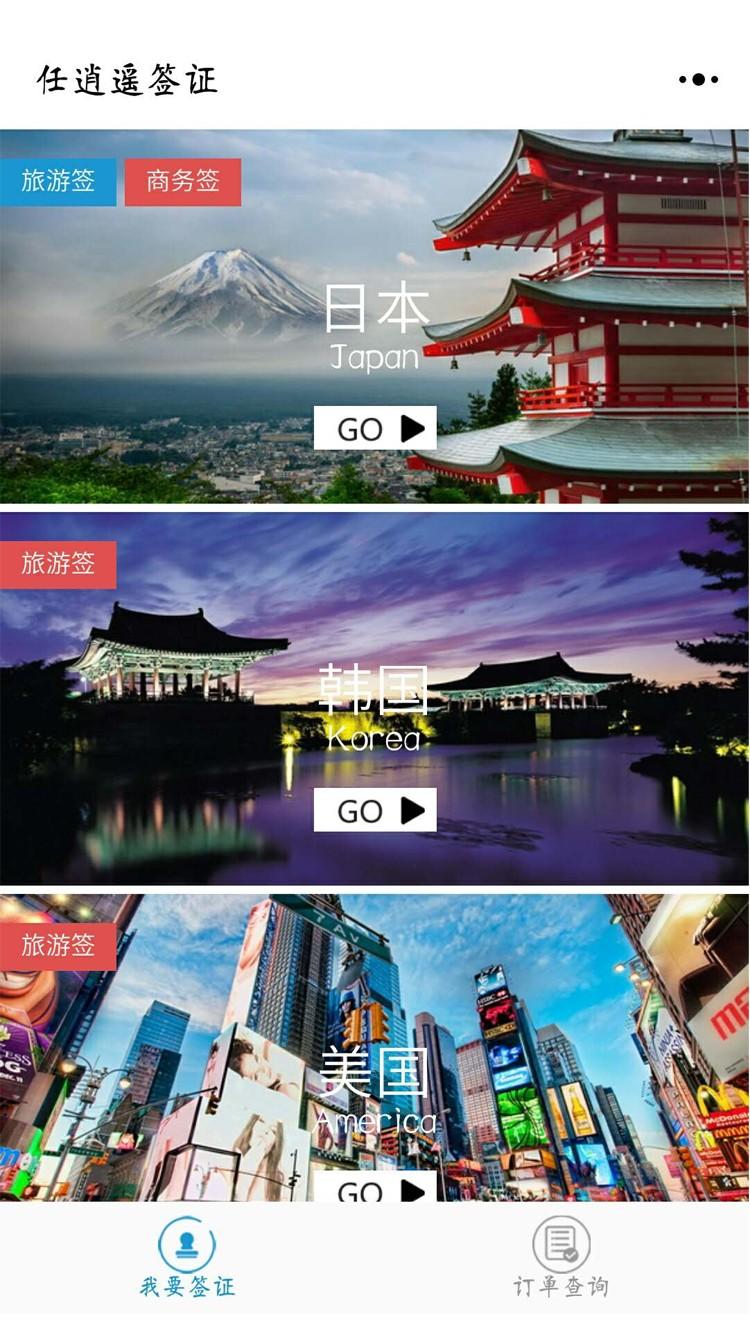
Task: Tap GO on the 韩国 Korea card
Action: (375, 810)
